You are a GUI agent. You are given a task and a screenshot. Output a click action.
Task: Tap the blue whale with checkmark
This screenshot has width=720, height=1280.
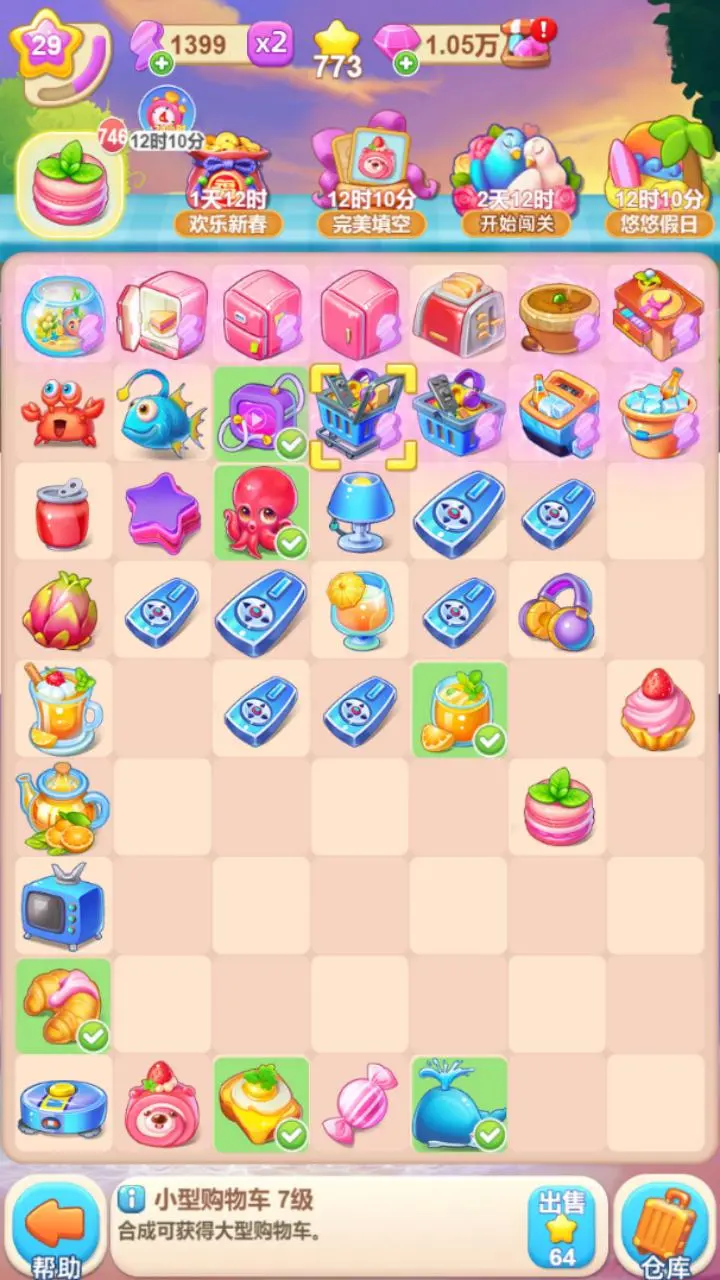click(459, 1104)
